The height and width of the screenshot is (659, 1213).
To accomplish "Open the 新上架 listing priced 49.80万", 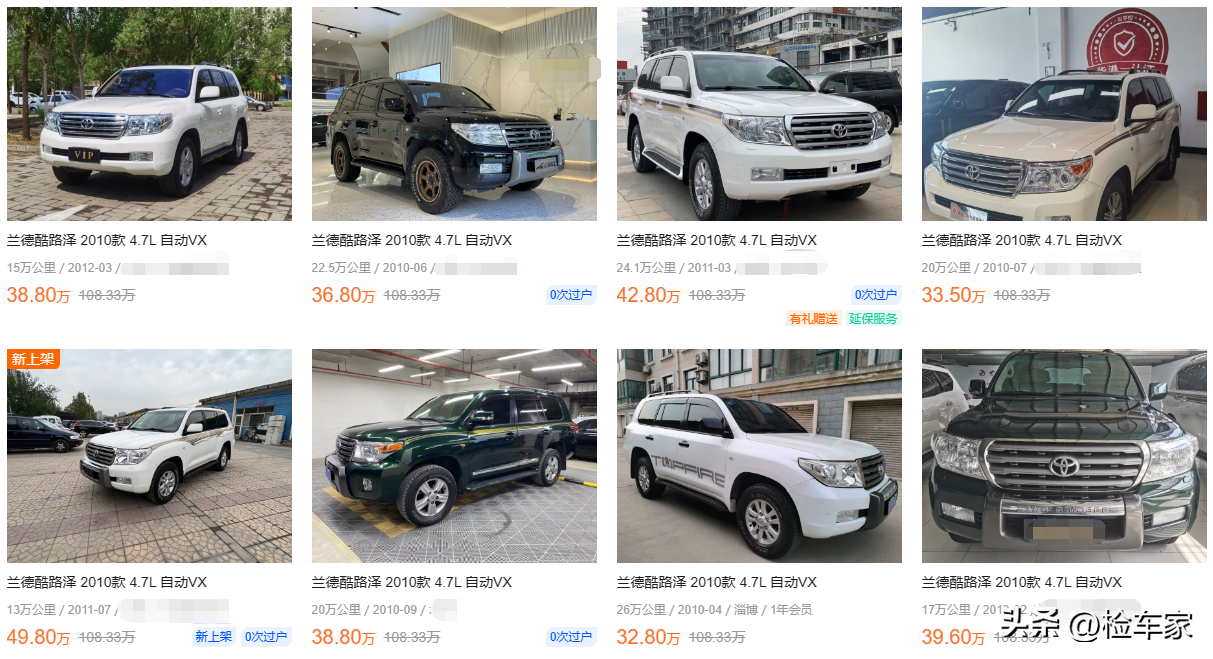I will tap(149, 456).
